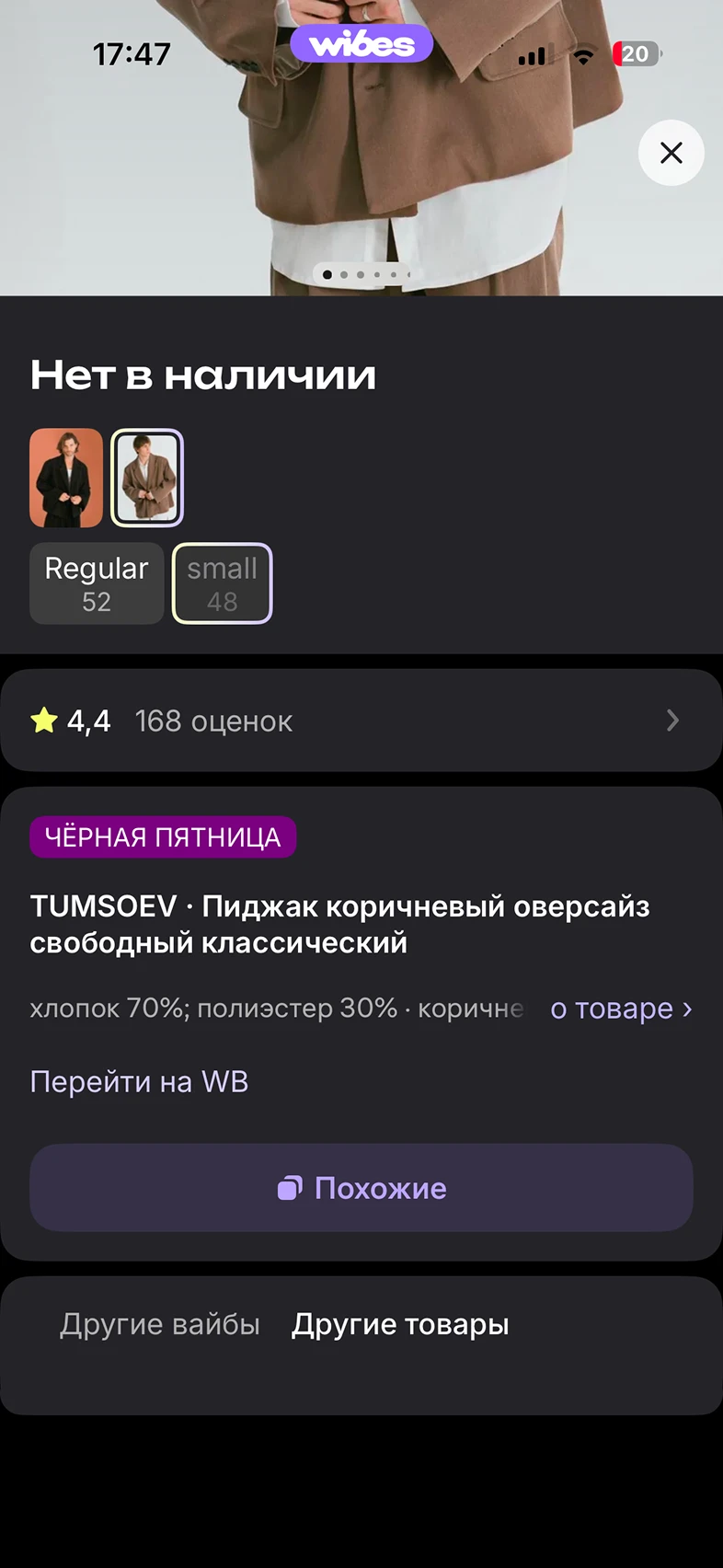Select the brown jacket color variant
This screenshot has width=723, height=1568.
[147, 478]
